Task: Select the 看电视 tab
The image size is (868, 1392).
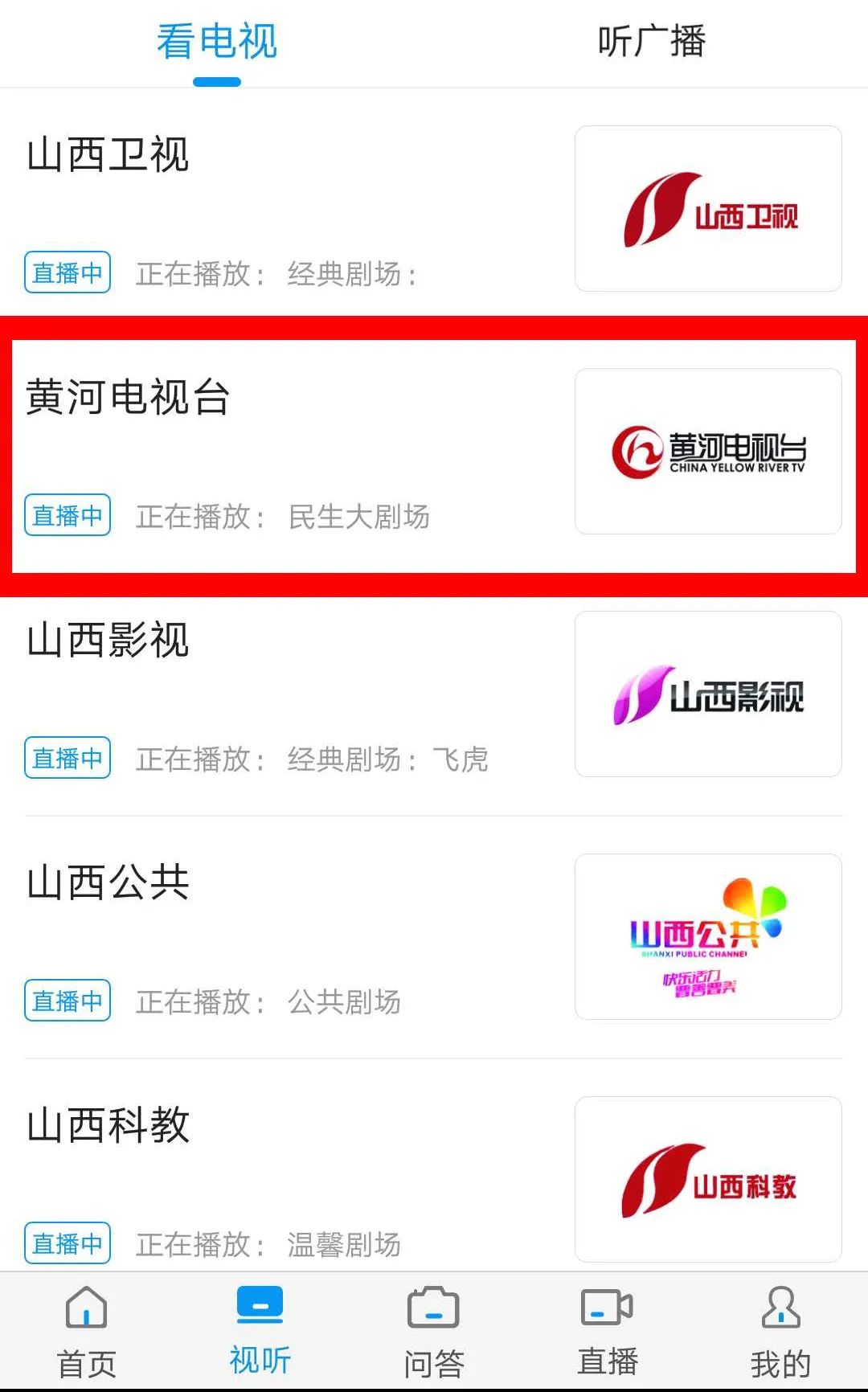Action: [x=217, y=42]
